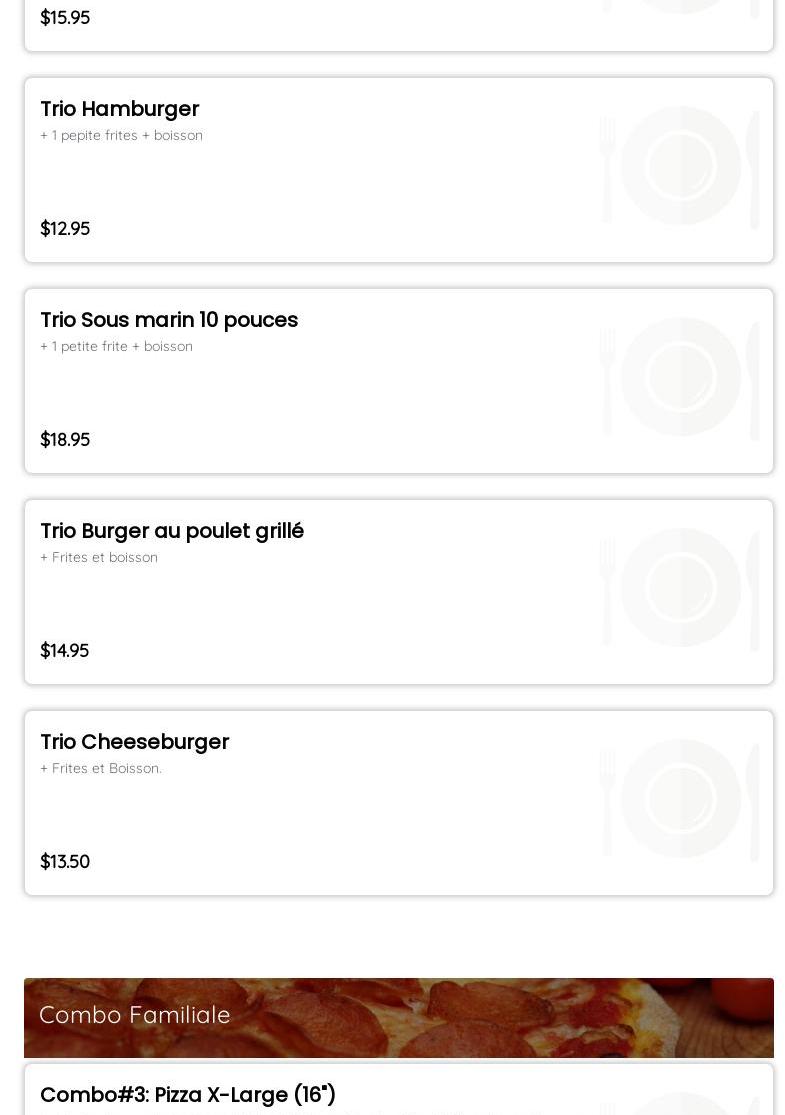Open the Trio Hamburger menu item
The width and height of the screenshot is (785, 1115).
click(x=398, y=170)
